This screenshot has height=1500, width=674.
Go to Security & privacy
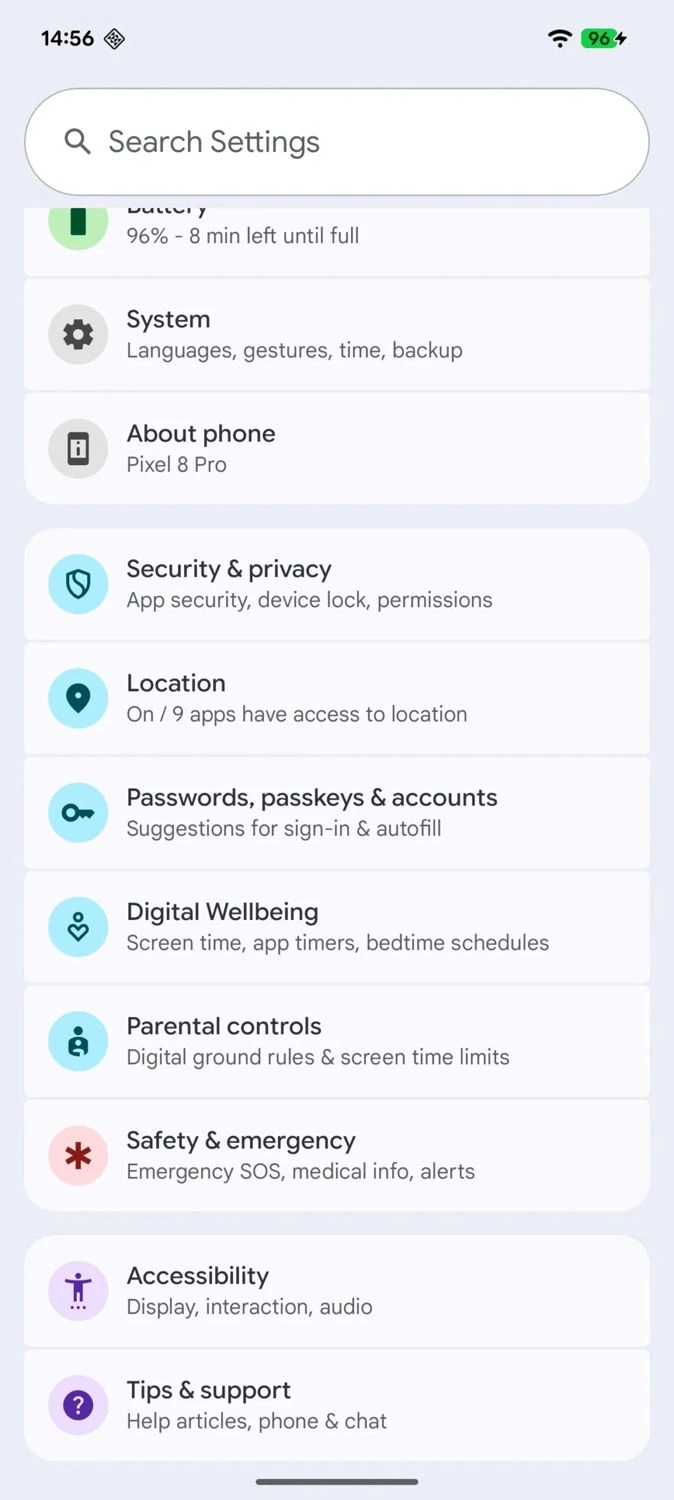tap(336, 584)
